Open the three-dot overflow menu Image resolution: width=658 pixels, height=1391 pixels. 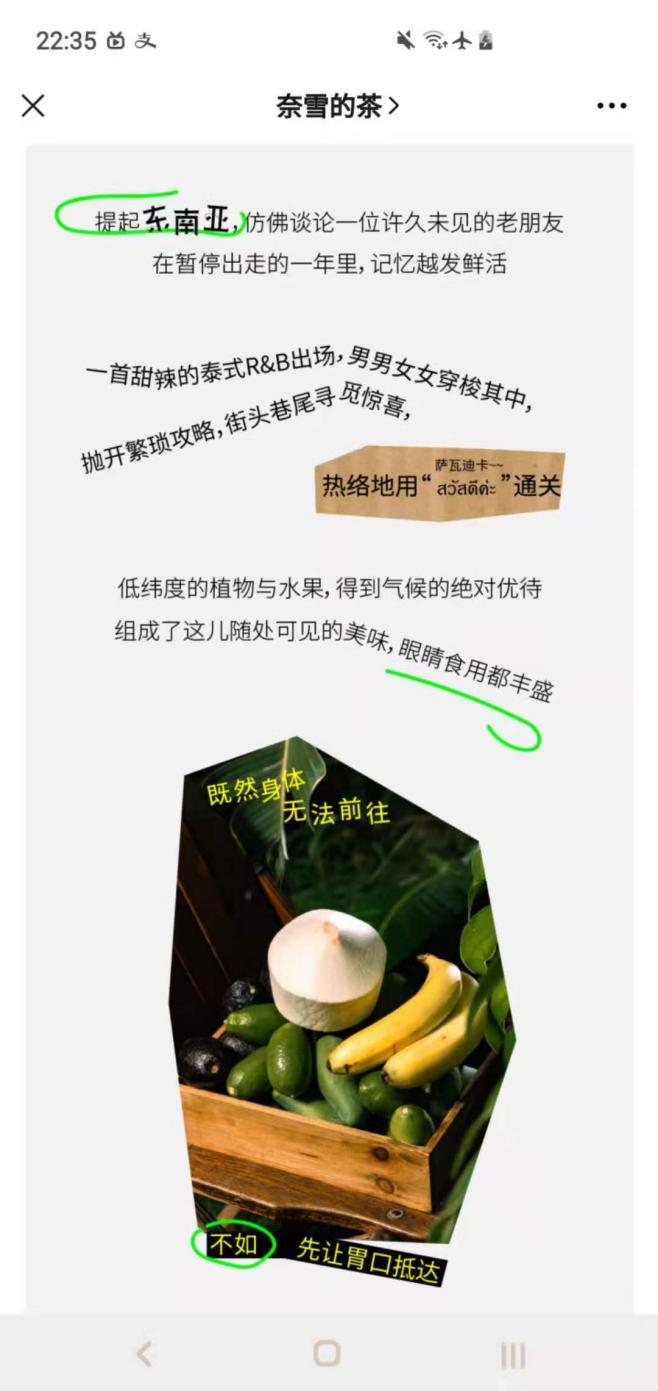click(611, 106)
